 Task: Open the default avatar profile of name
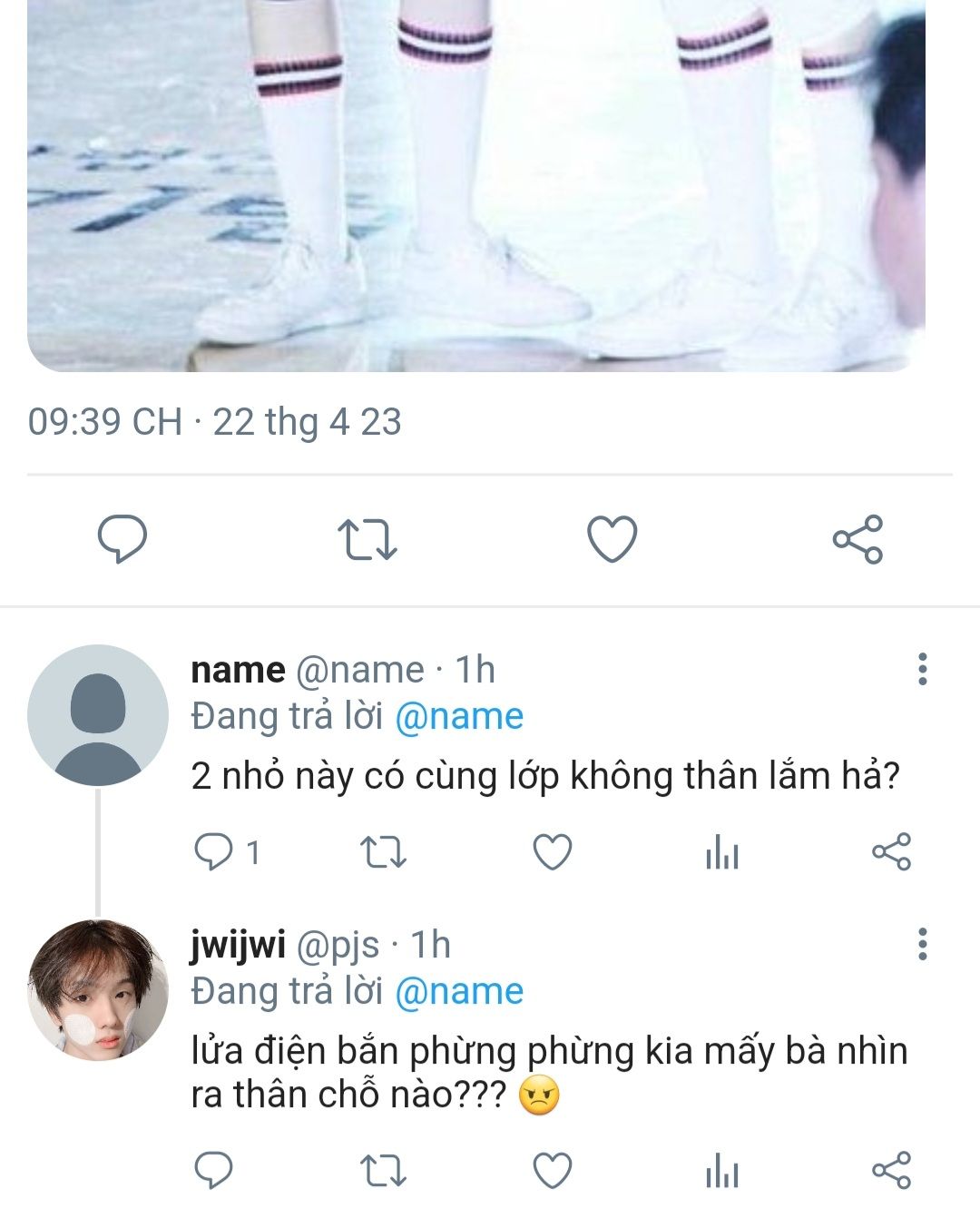98,715
